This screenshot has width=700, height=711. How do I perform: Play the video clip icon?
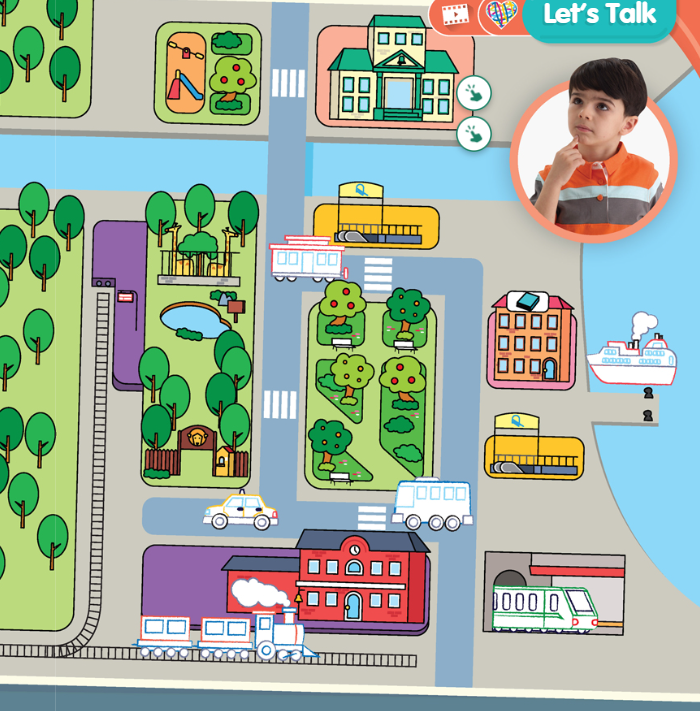pos(455,15)
